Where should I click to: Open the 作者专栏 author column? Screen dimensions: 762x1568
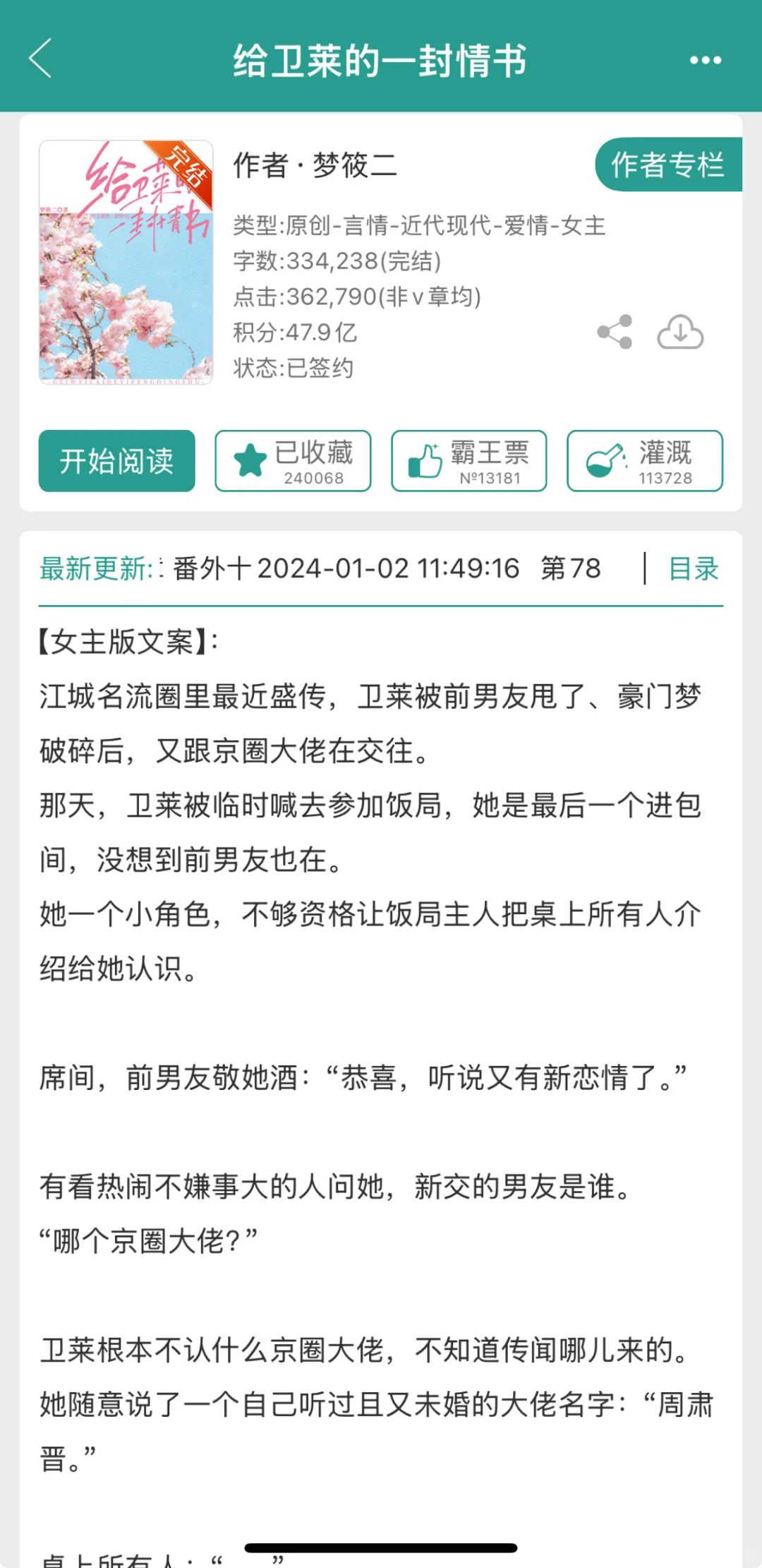point(668,164)
